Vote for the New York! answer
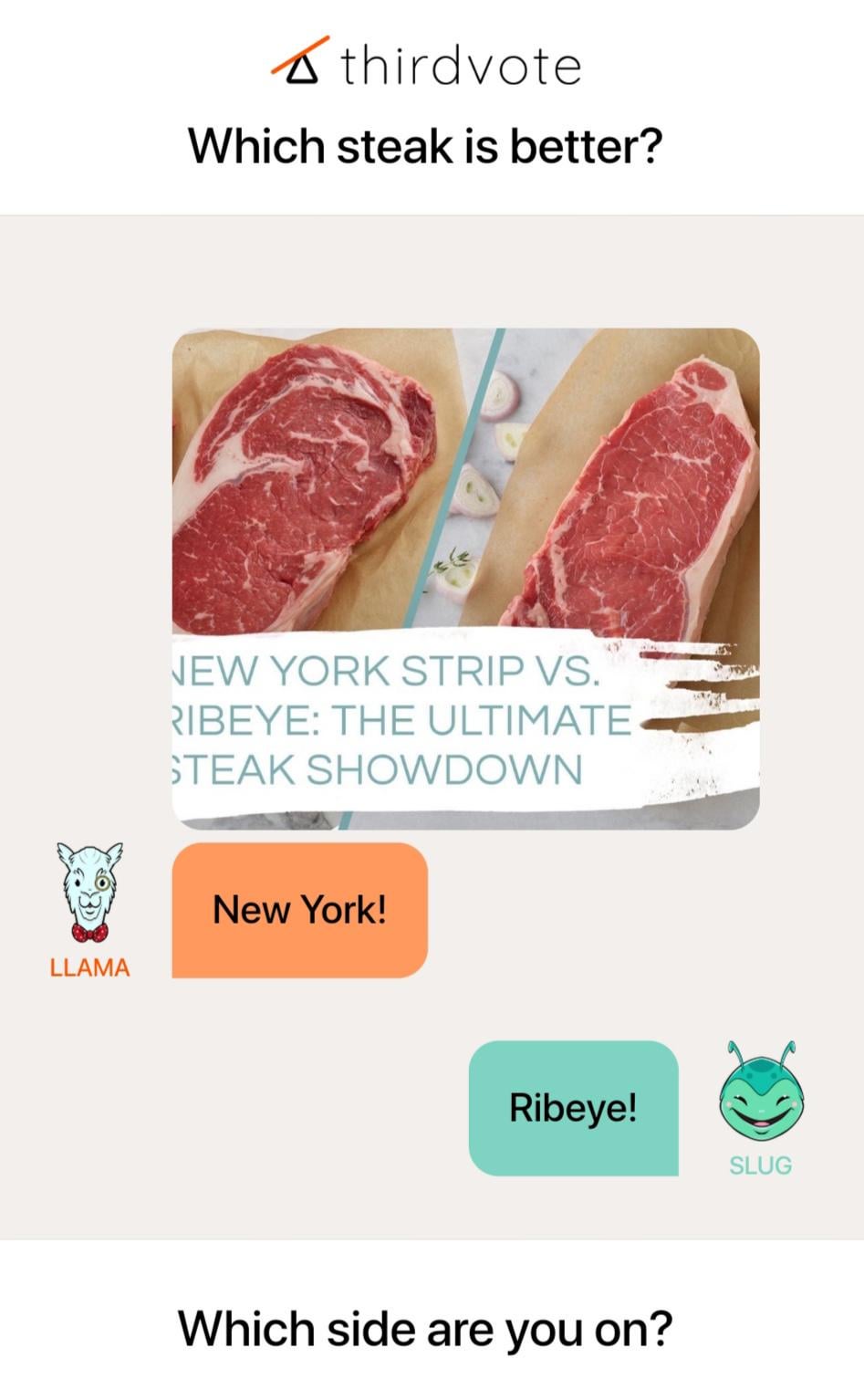Viewport: 864px width, 1400px height. pos(299,910)
